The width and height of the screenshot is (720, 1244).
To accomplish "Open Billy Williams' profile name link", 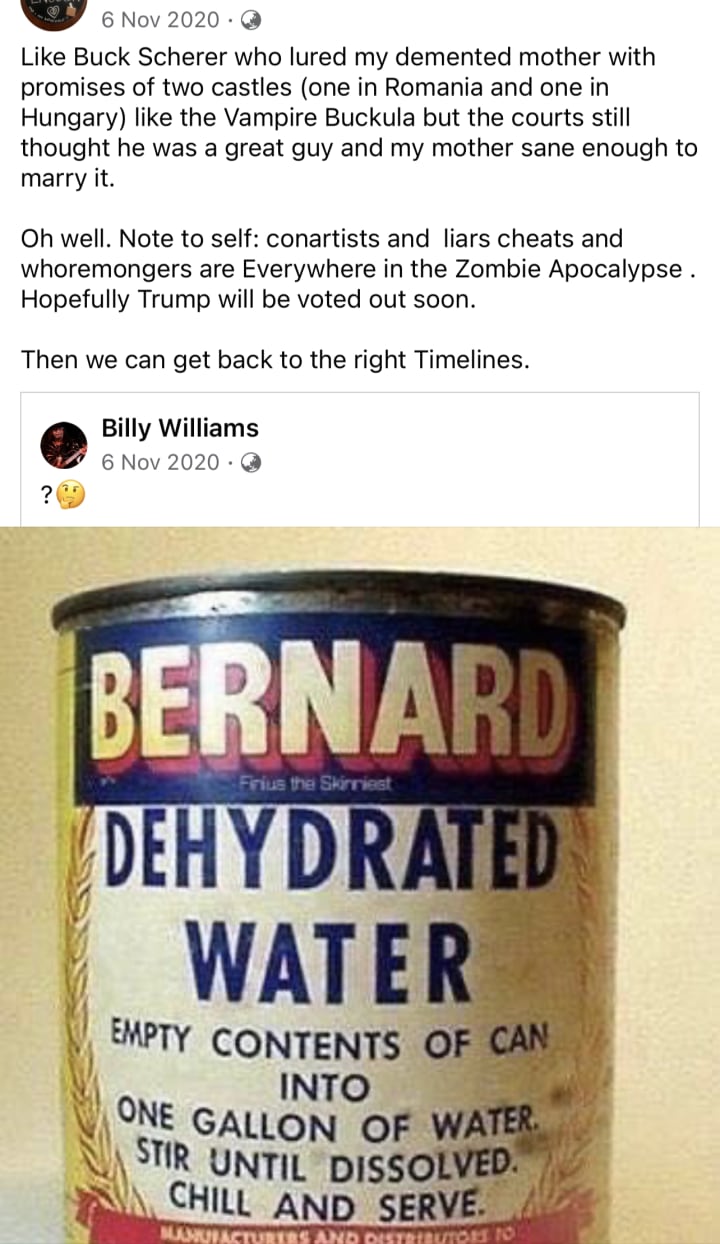I will pos(180,428).
